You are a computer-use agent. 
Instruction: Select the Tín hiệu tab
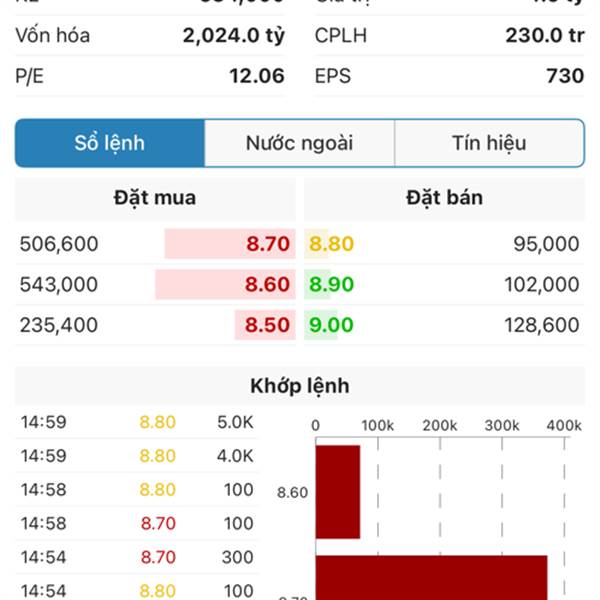(489, 143)
